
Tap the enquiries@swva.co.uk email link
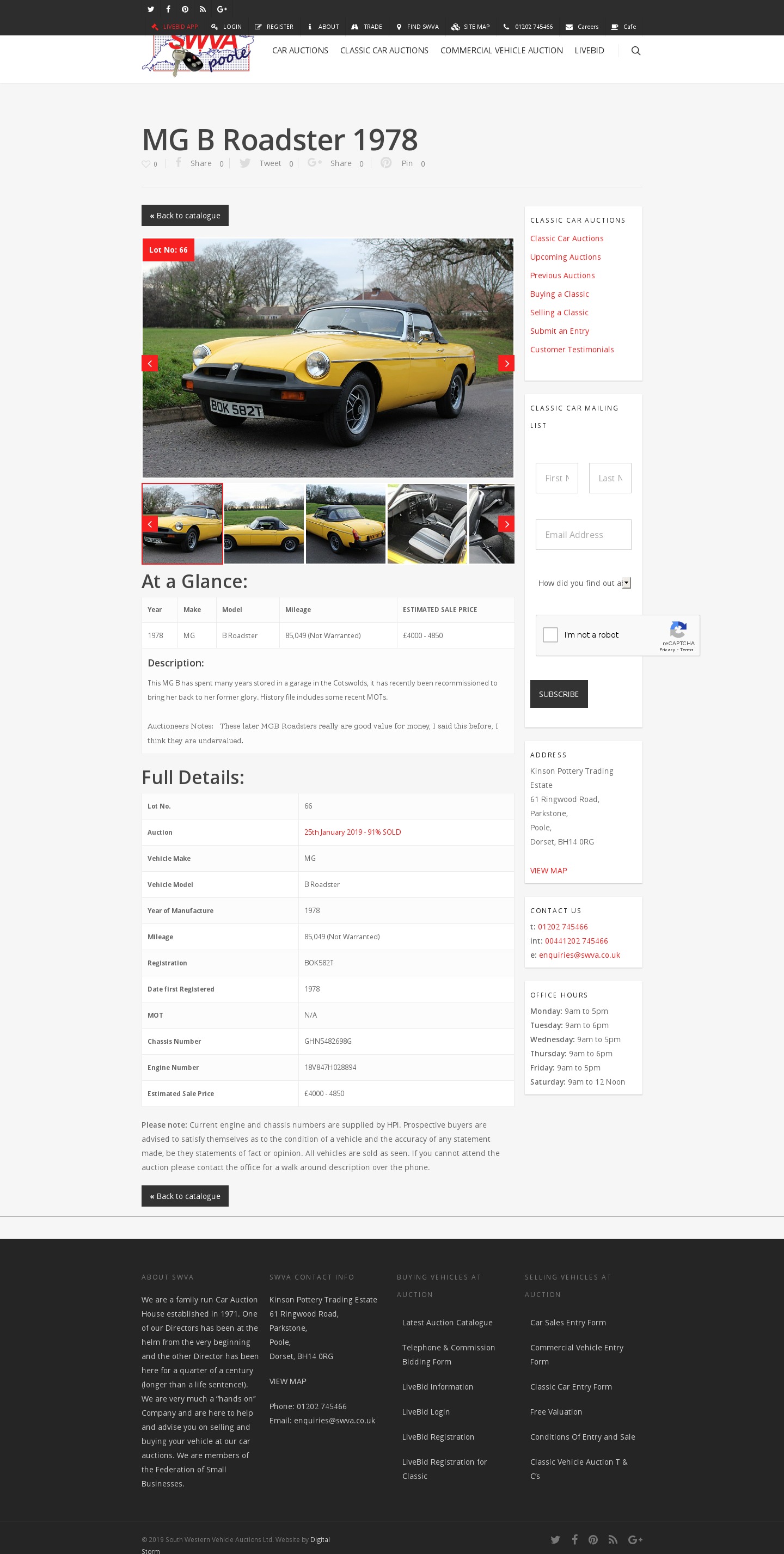click(579, 955)
